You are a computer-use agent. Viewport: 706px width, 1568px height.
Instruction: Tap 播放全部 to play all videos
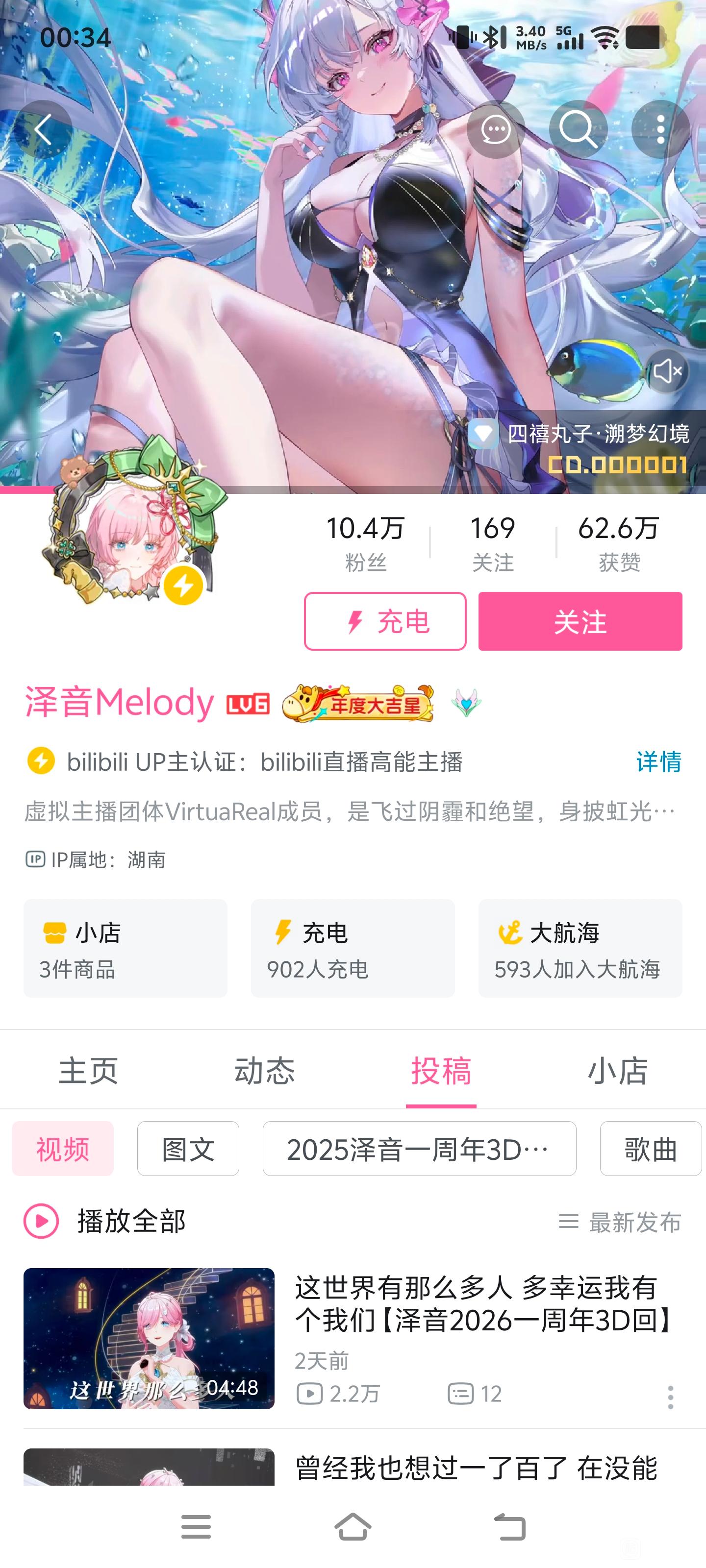pos(105,1221)
